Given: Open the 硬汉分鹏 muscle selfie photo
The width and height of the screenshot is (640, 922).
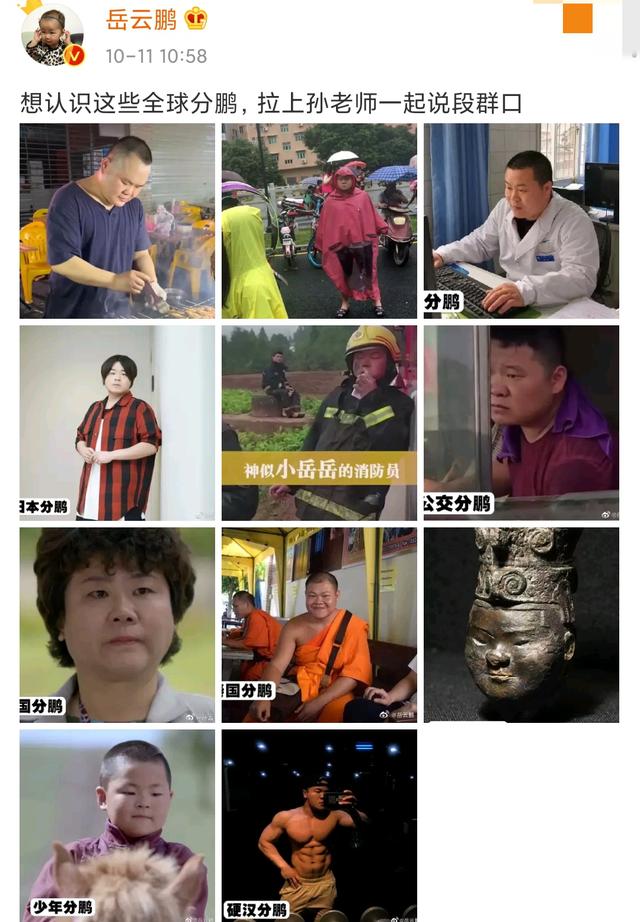Looking at the screenshot, I should [319, 825].
